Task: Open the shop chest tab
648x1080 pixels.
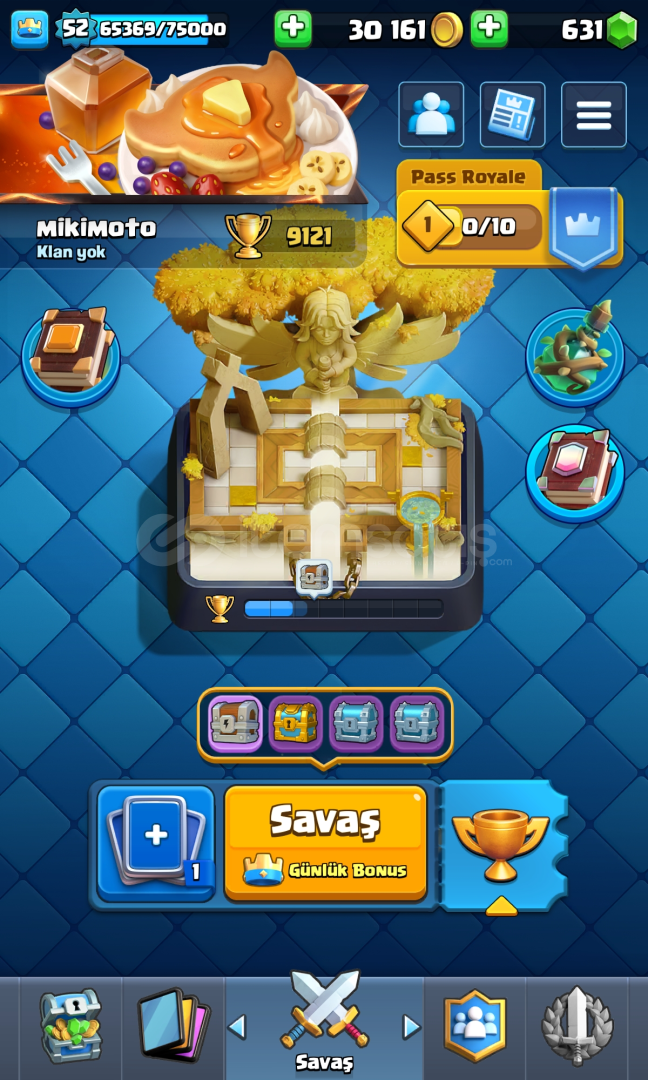Action: coord(70,1026)
